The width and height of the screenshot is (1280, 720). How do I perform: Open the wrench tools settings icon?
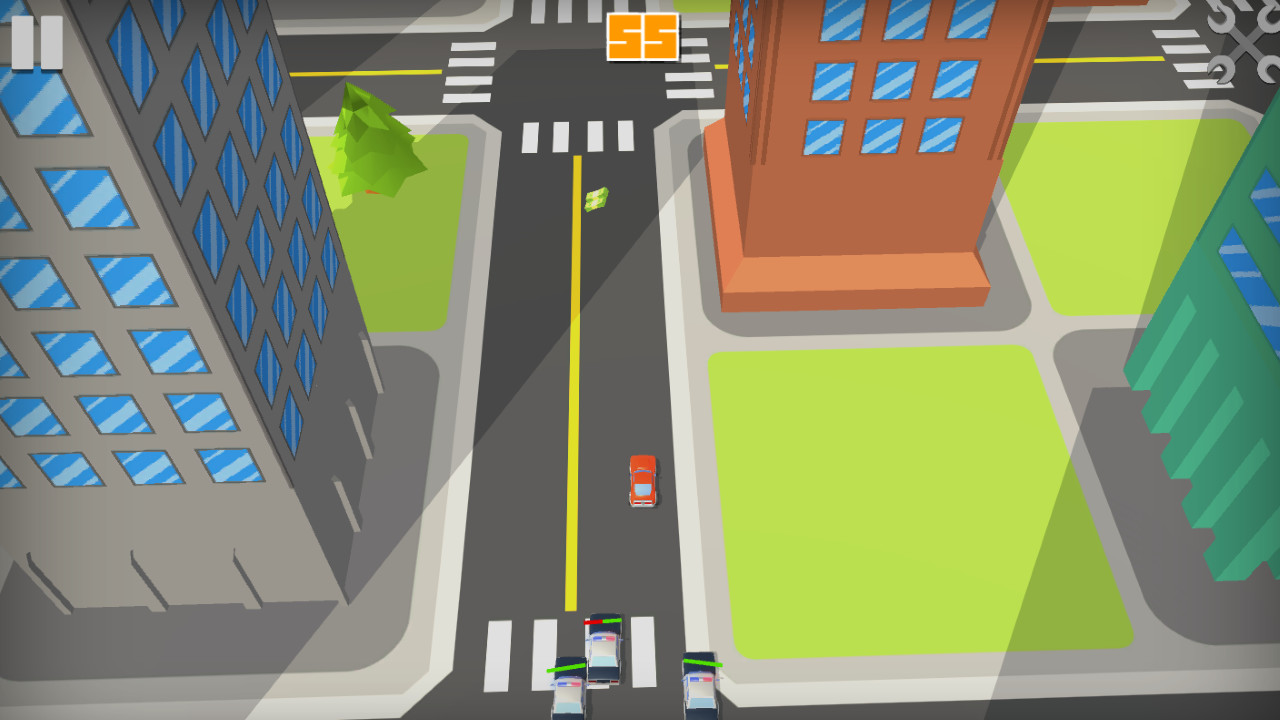click(x=1245, y=42)
